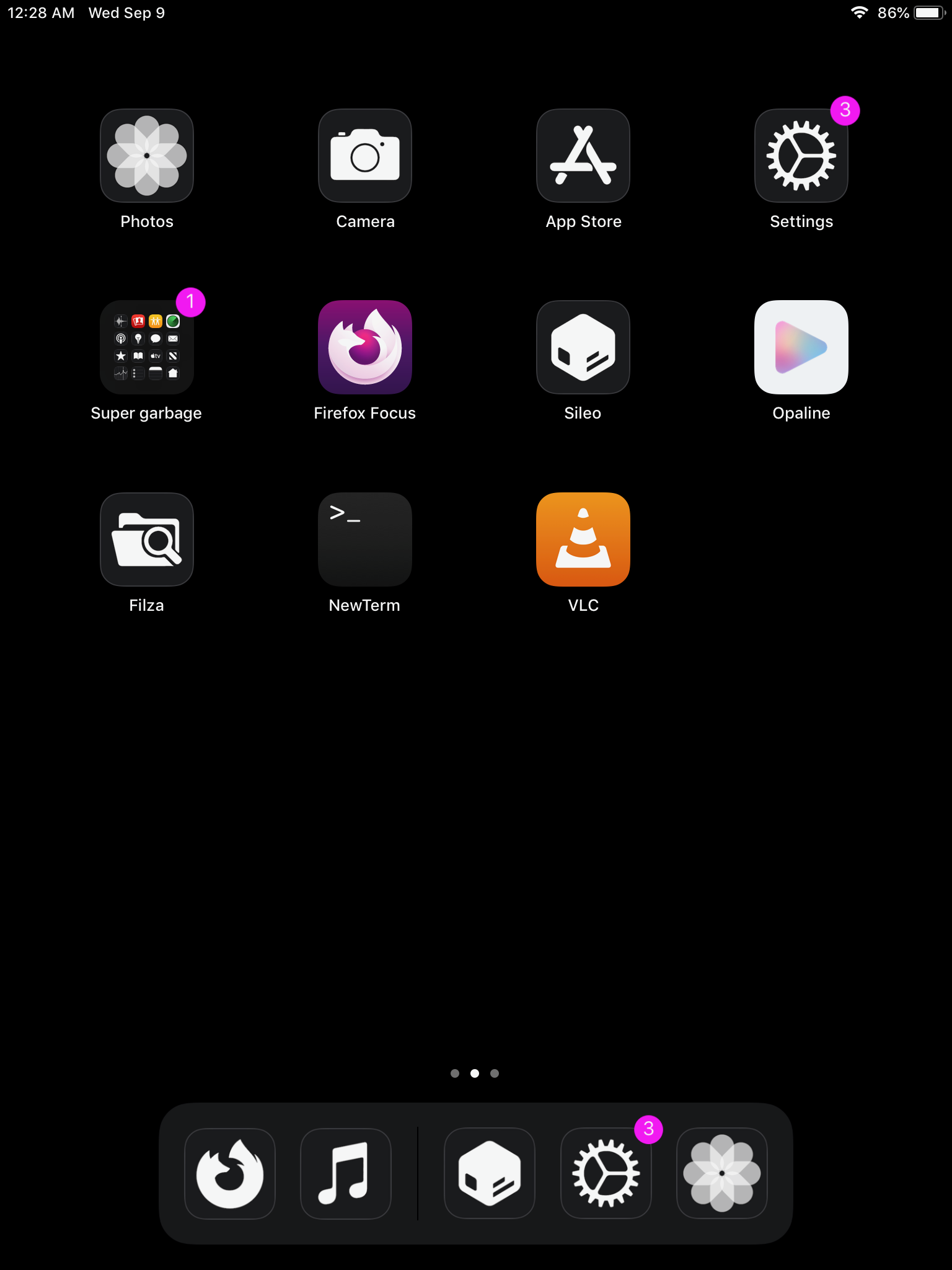This screenshot has width=952, height=1270.
Task: Open the App Store
Action: [x=583, y=156]
